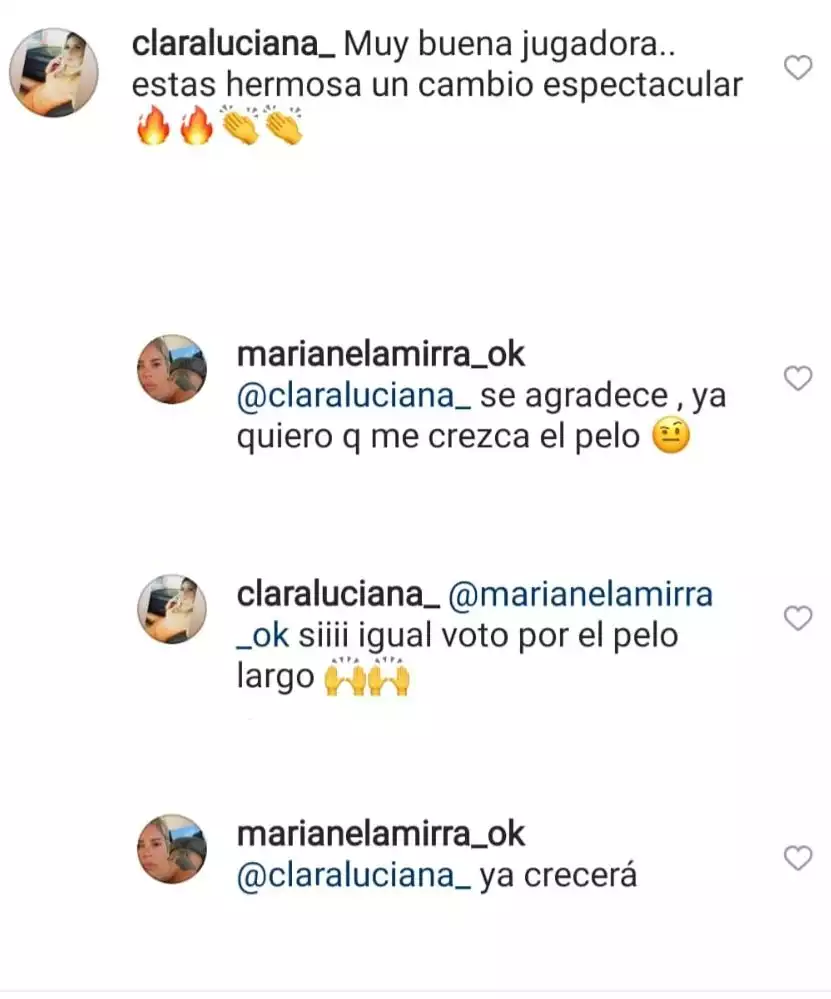Like marianelamirra_ok's reply "se agradece"
Screen dimensions: 831x999
(x=797, y=378)
